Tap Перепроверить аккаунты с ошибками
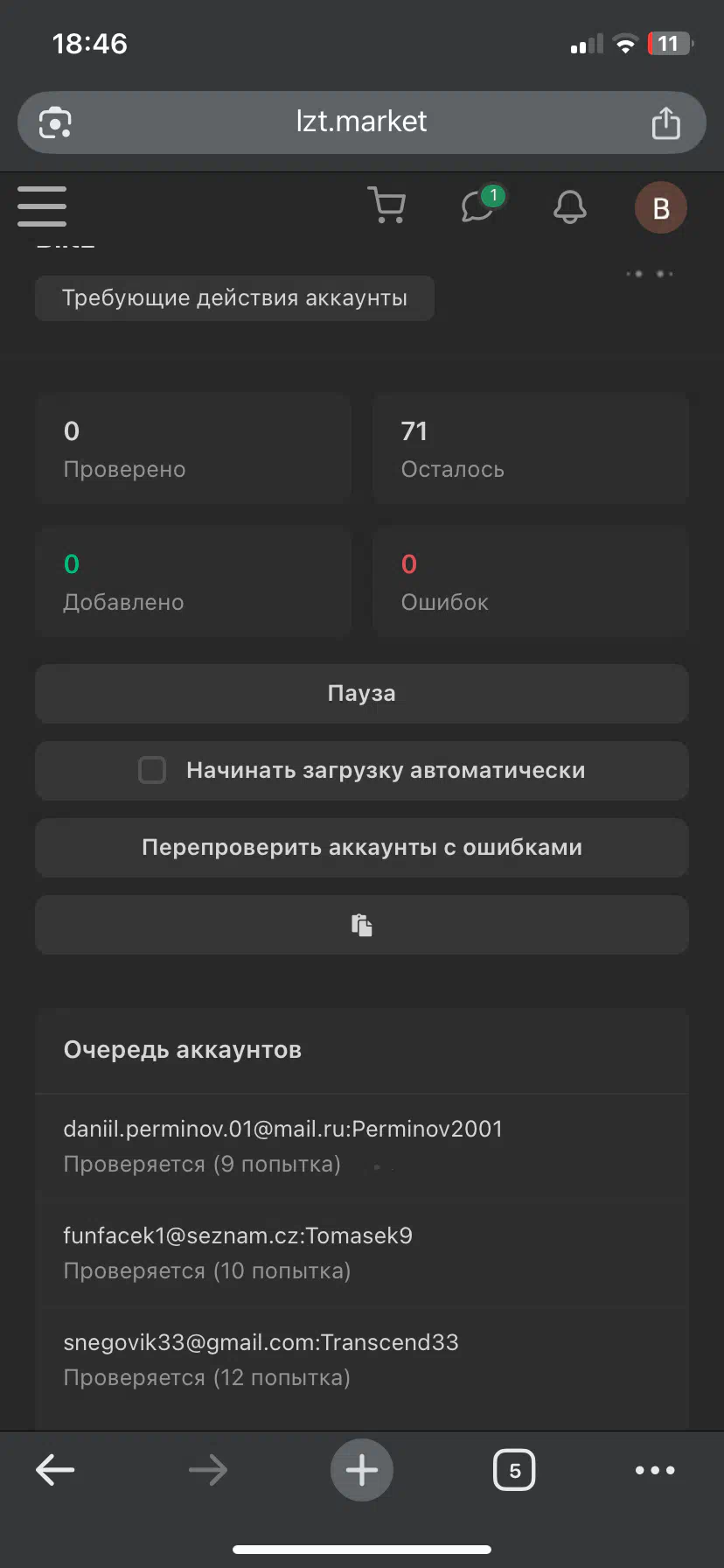 (x=362, y=848)
